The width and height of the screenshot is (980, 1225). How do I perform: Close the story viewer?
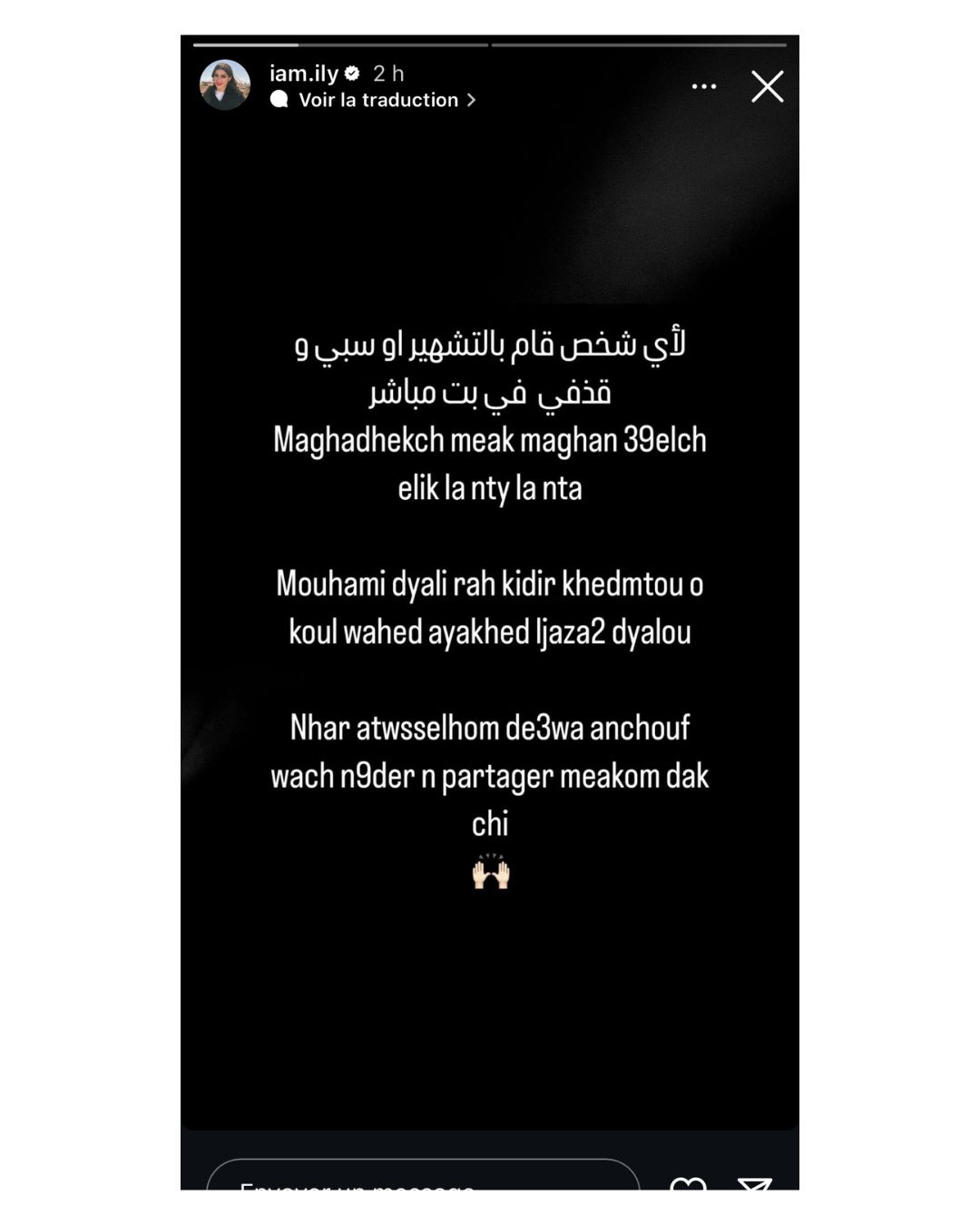(x=767, y=86)
